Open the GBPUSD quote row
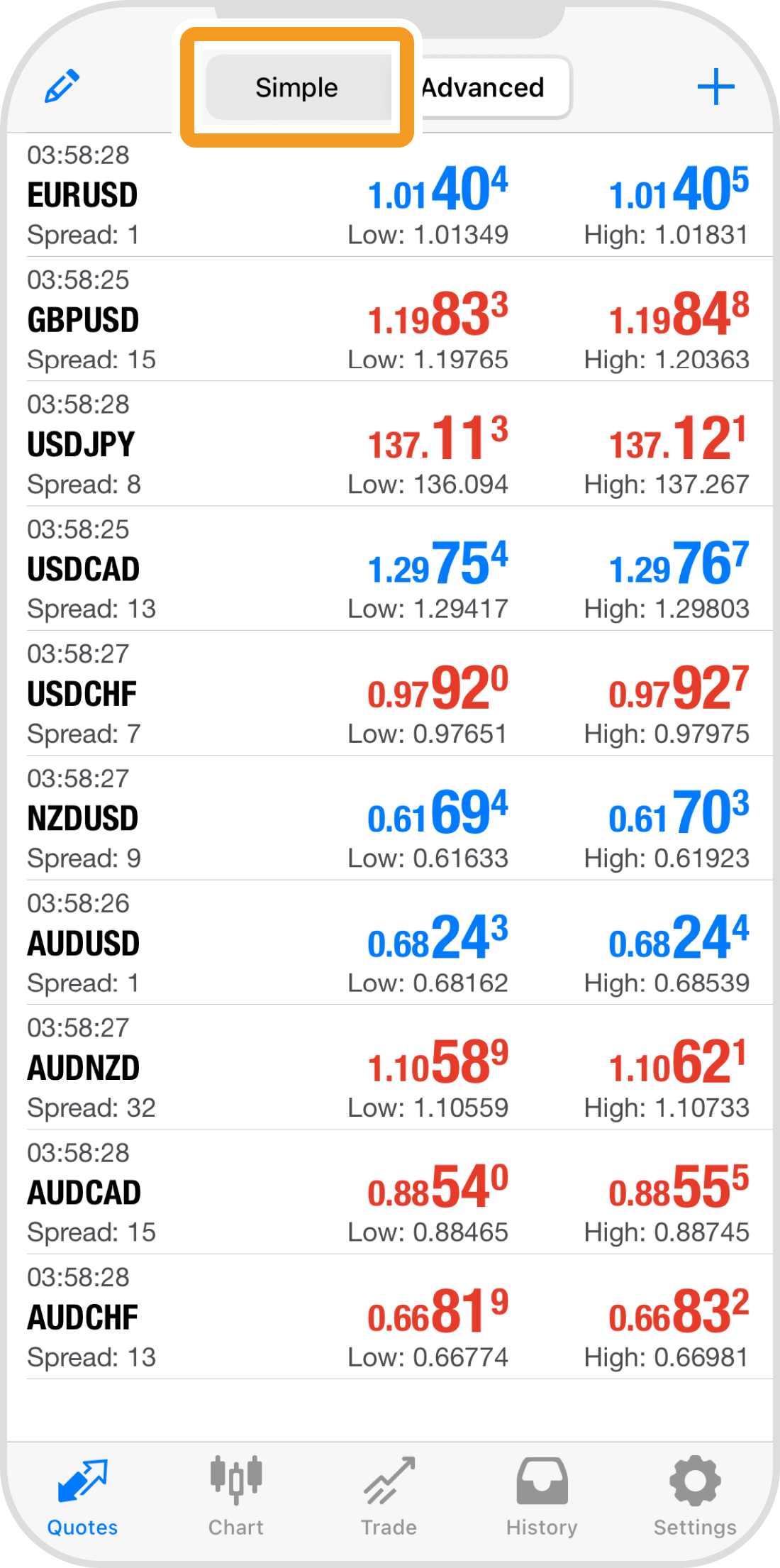This screenshot has width=780, height=1568. pyautogui.click(x=389, y=320)
